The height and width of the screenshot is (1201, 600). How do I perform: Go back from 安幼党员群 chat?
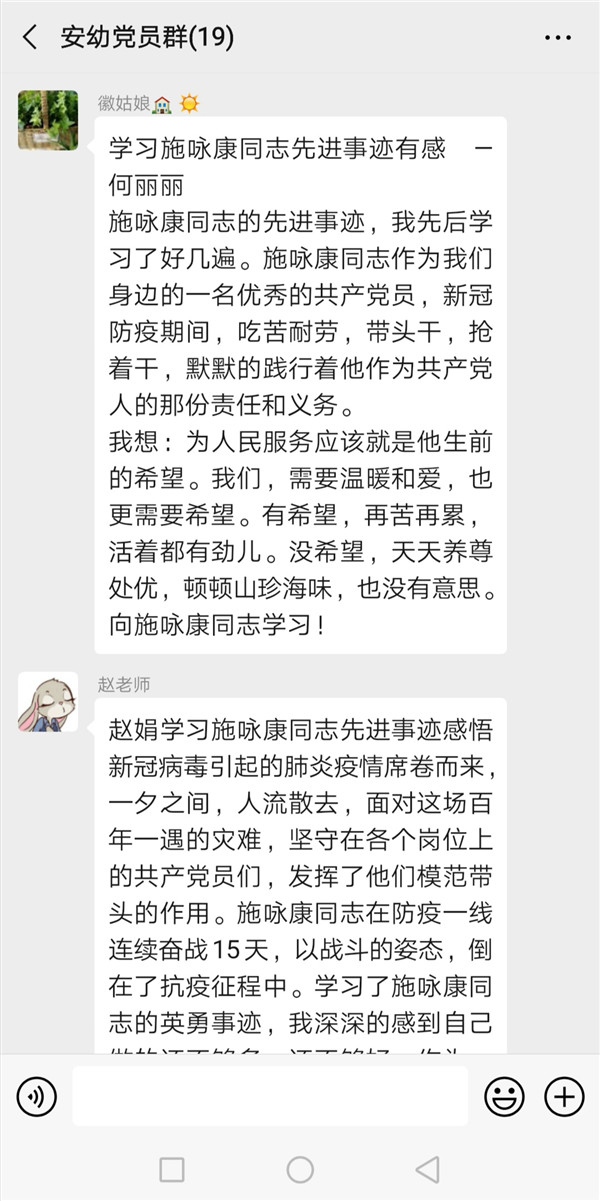pyautogui.click(x=29, y=38)
